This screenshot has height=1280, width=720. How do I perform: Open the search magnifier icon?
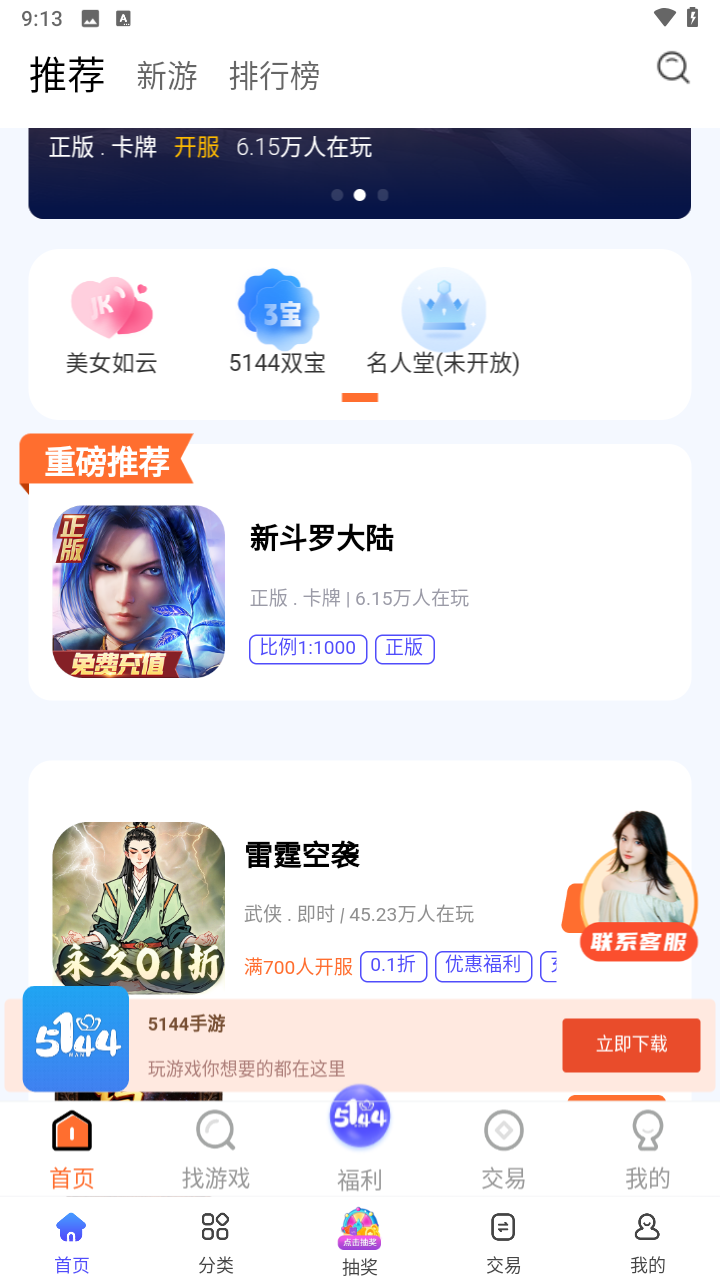673,69
